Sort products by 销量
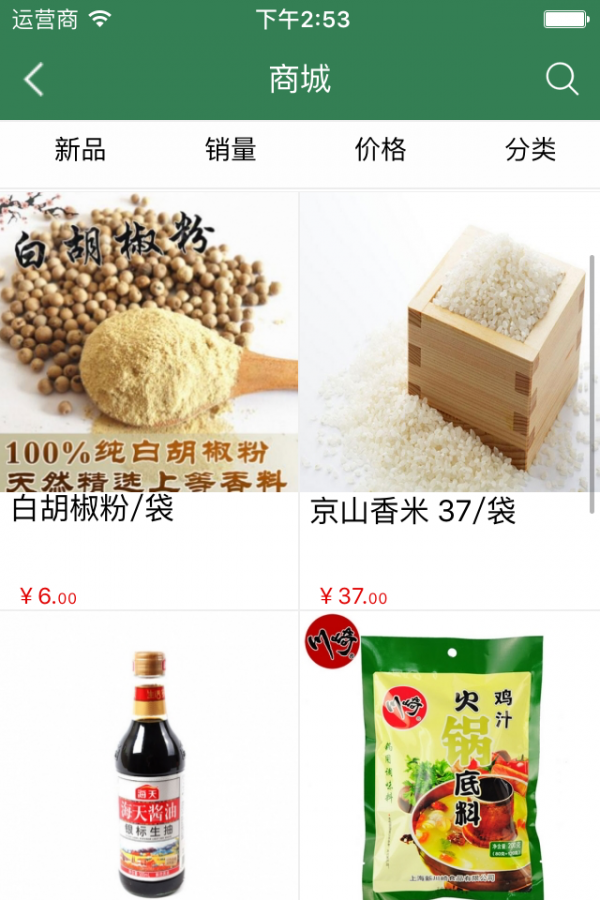This screenshot has height=900, width=600. point(231,150)
